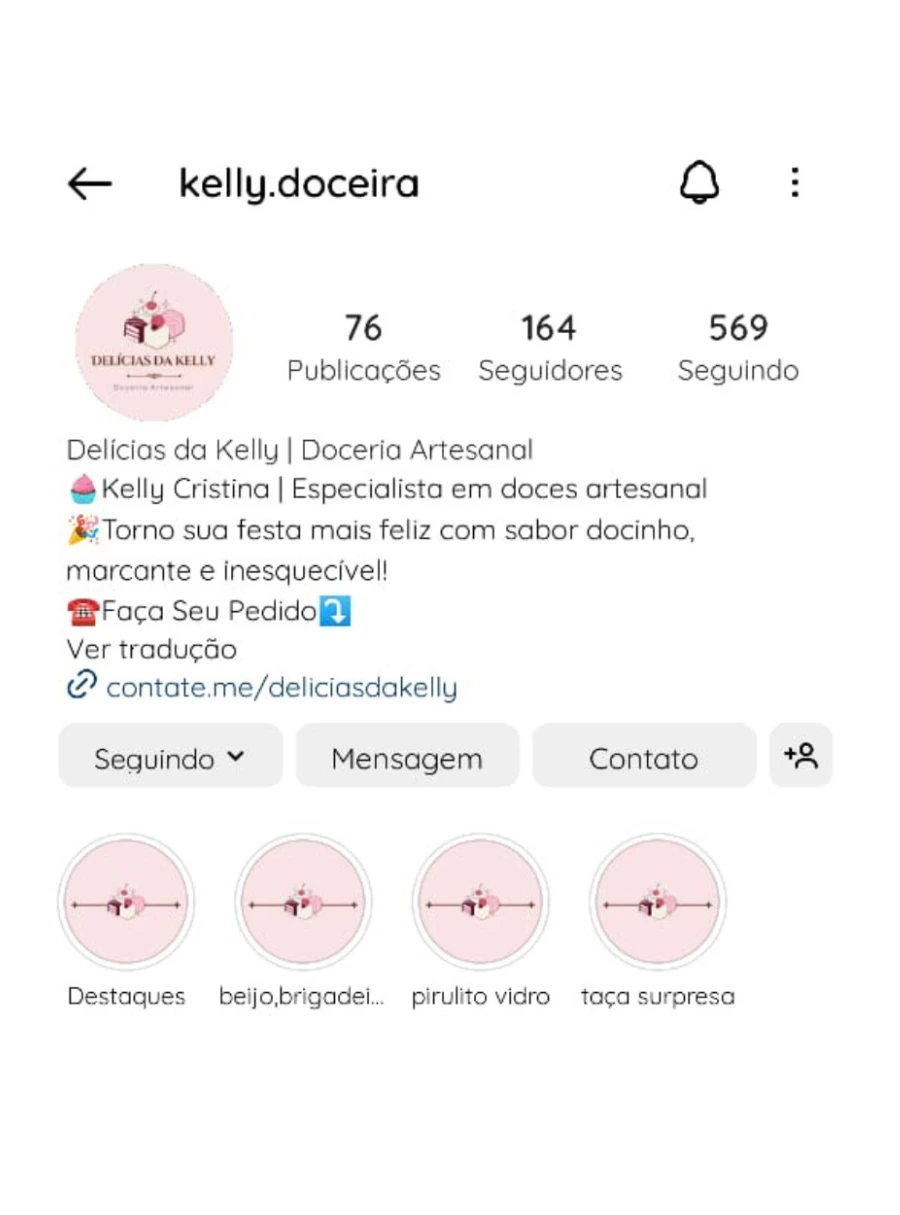Show the 569 Seguindo accounts
Viewport: 900px width, 1215px height.
738,348
